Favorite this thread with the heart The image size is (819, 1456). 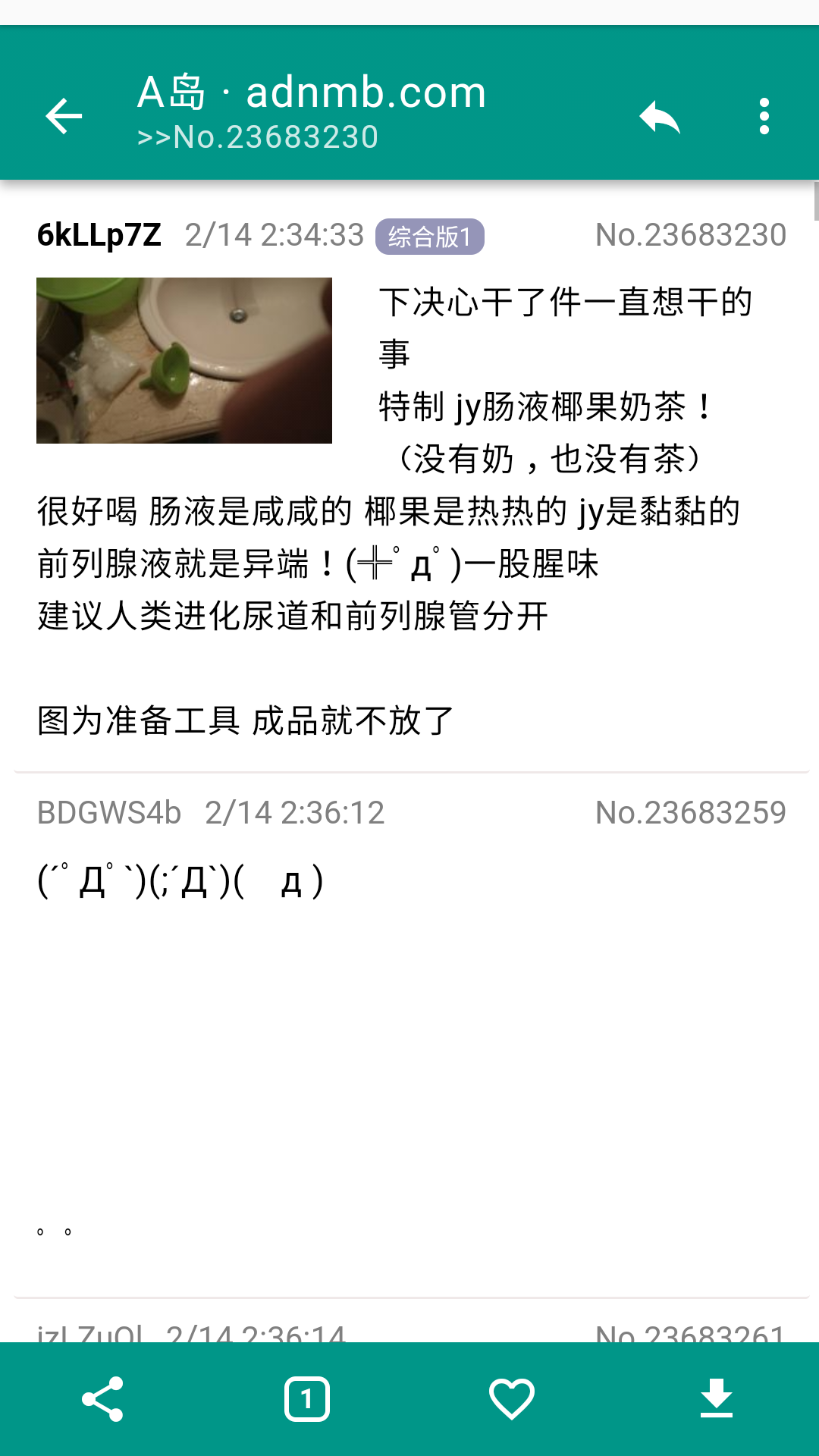pyautogui.click(x=512, y=1399)
